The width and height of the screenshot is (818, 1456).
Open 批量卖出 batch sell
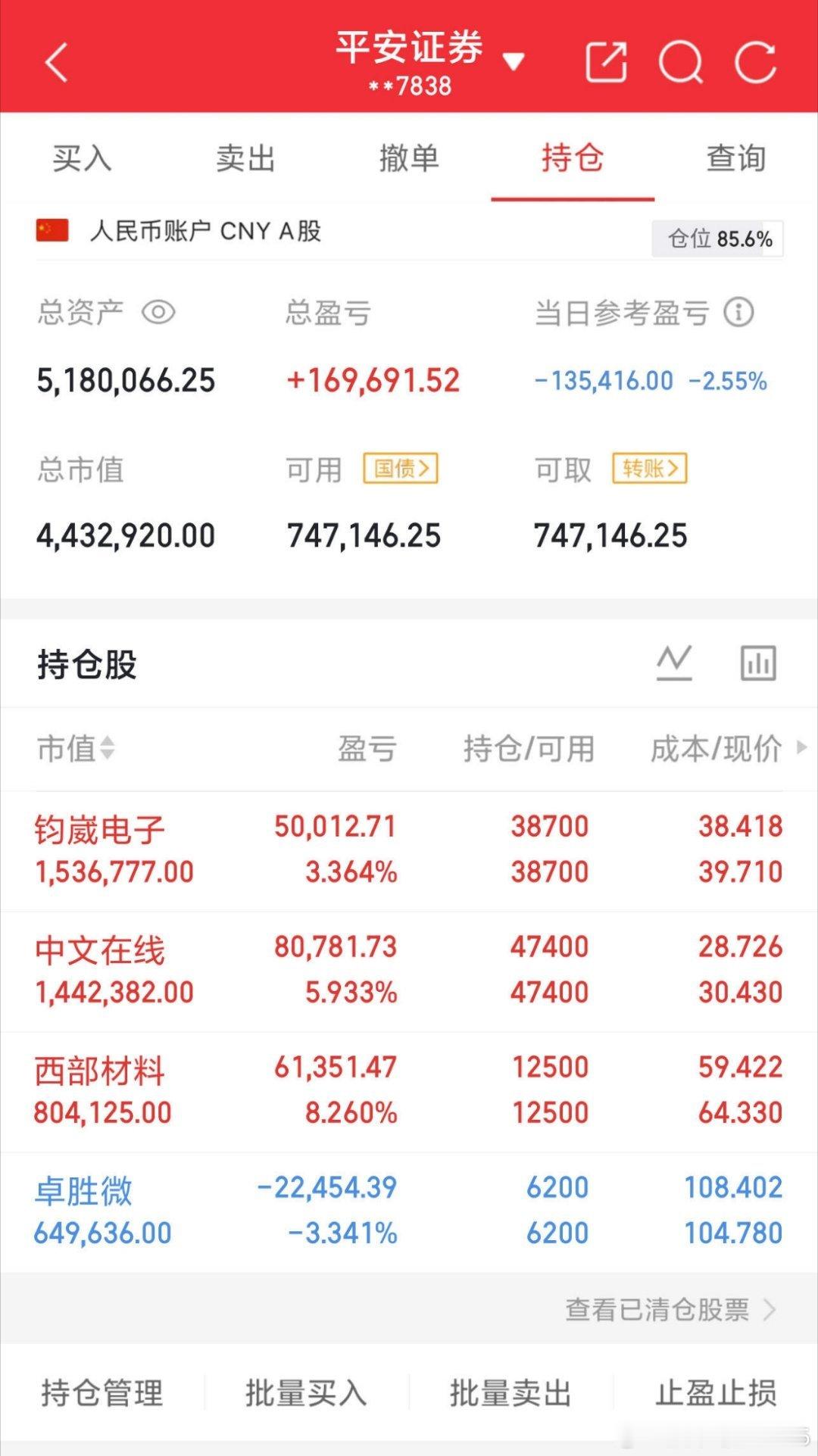510,1394
